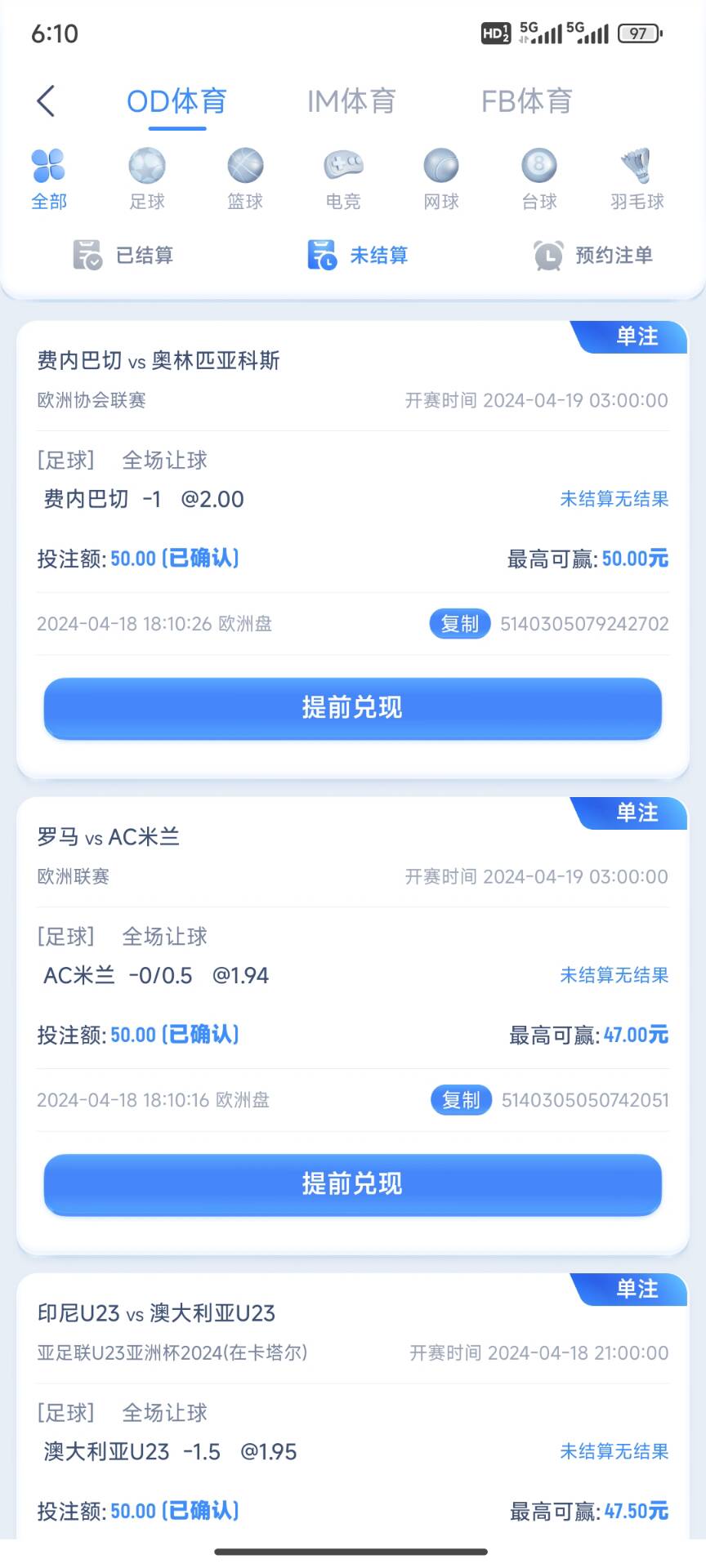Select the OD体育 tab

click(x=176, y=101)
